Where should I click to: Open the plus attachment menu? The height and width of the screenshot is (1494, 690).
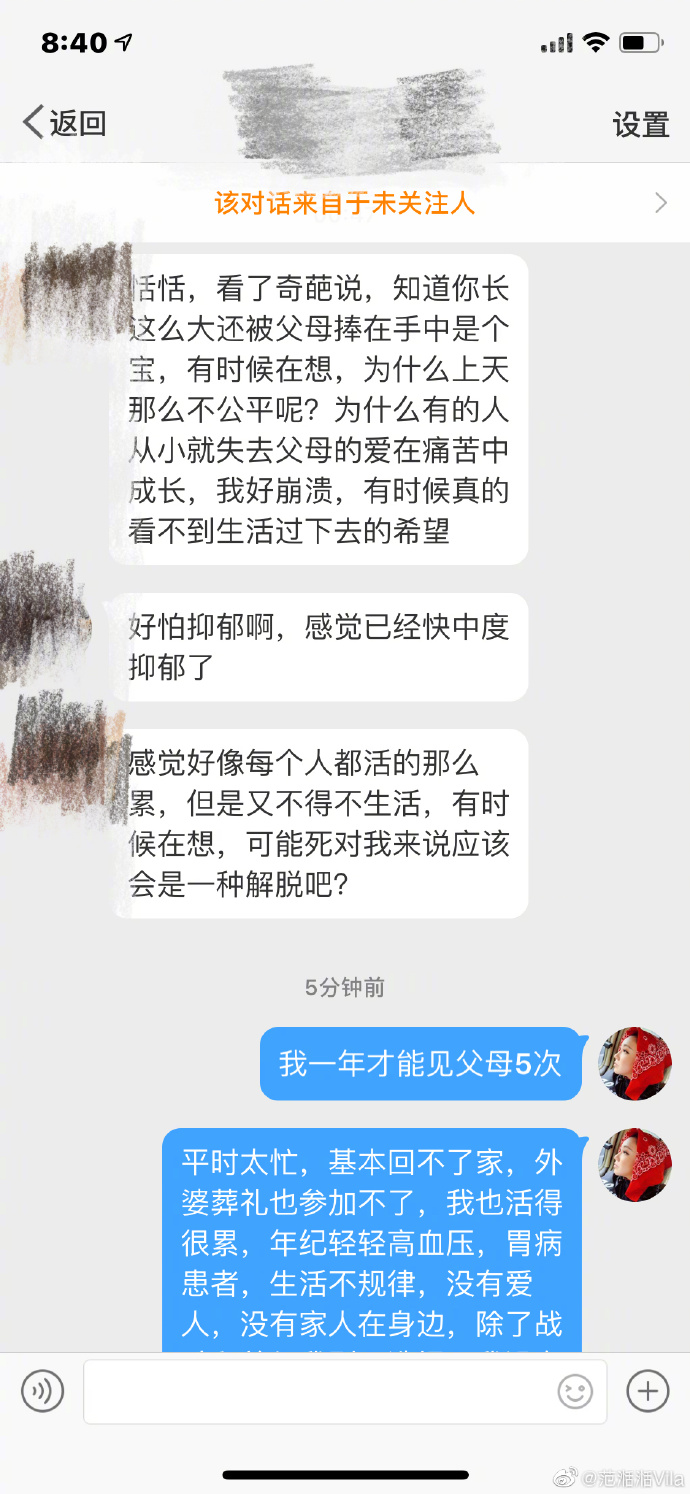[x=647, y=1391]
